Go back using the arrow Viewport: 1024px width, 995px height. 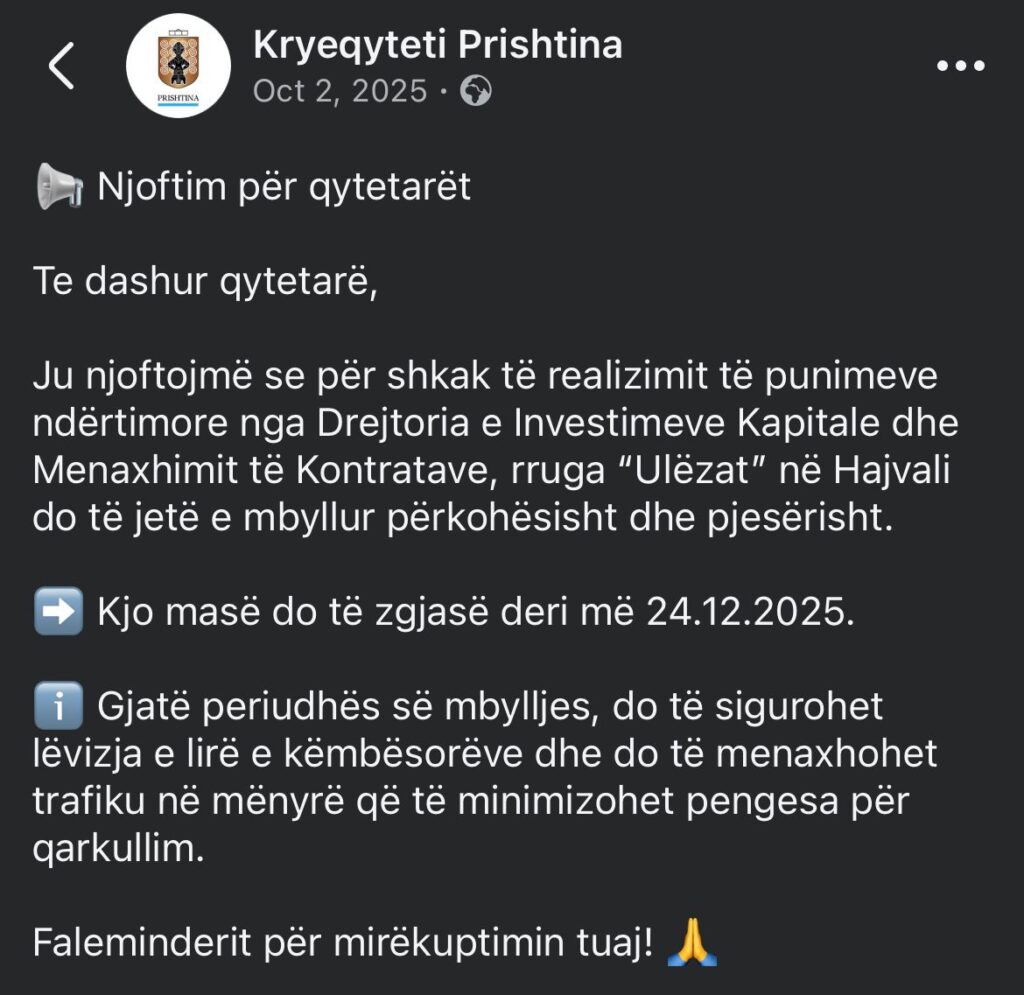[x=62, y=68]
